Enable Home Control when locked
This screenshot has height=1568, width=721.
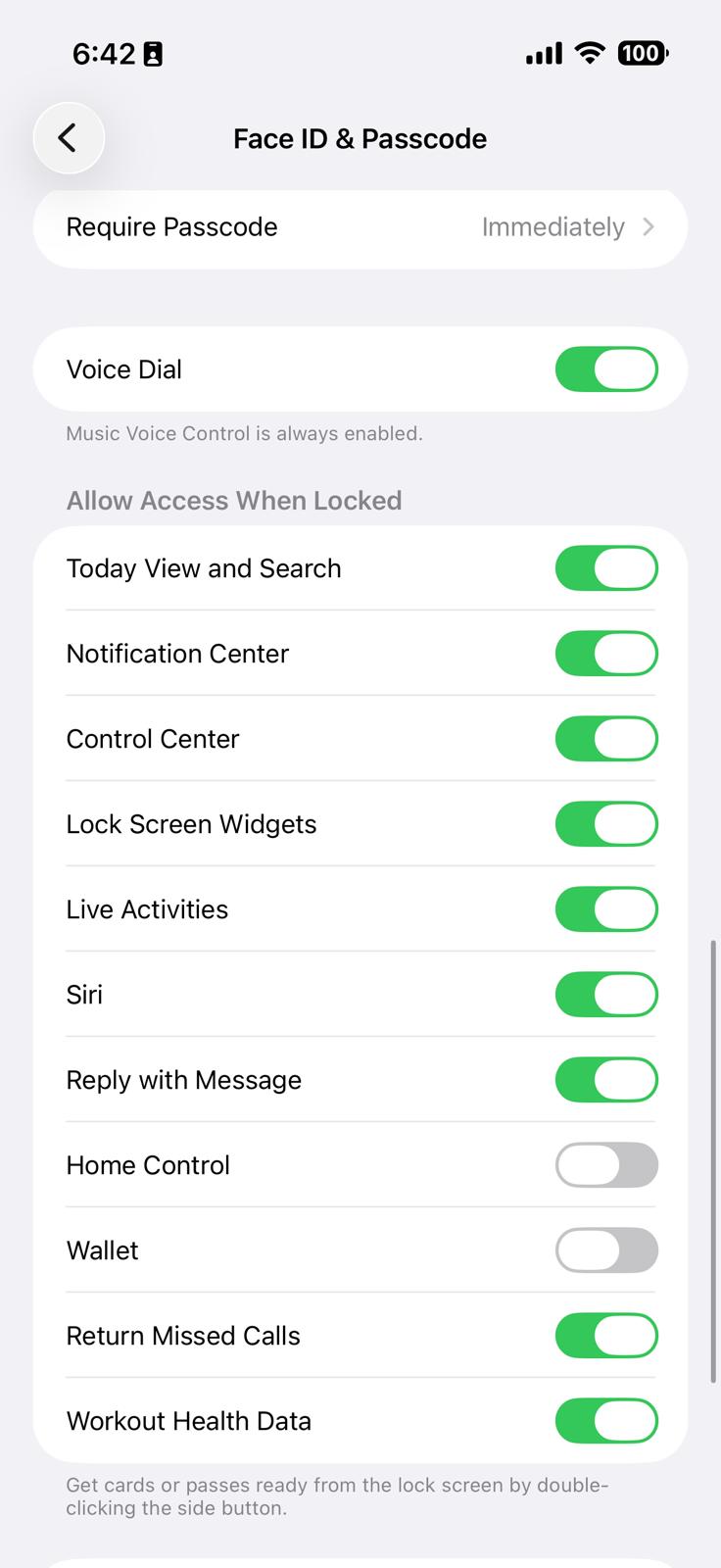(x=605, y=1165)
